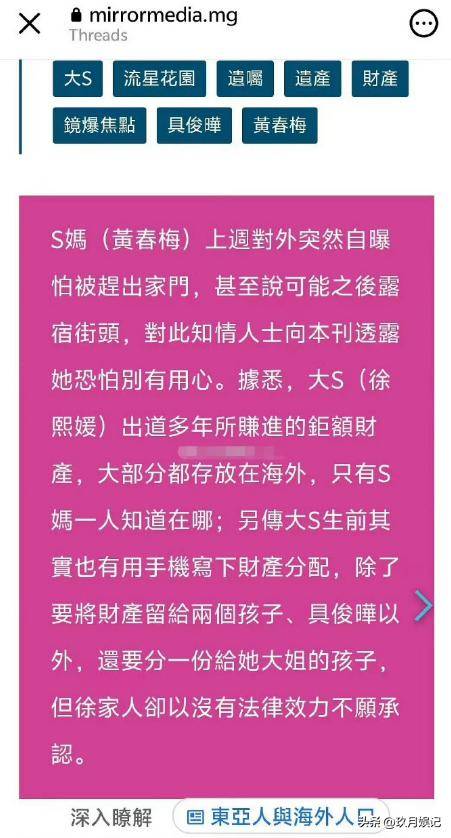451x838 pixels.
Task: Select the 具俊曄 tag chip
Action: tap(195, 126)
